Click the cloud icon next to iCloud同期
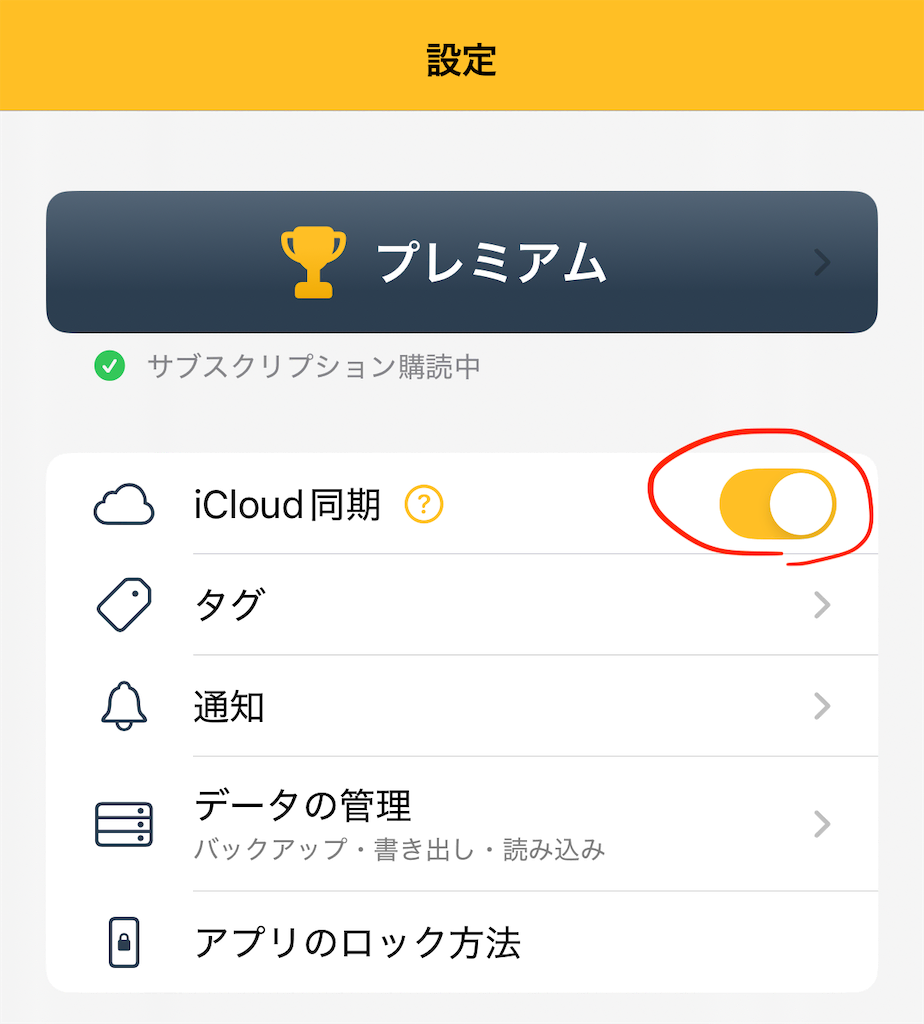 tap(124, 505)
